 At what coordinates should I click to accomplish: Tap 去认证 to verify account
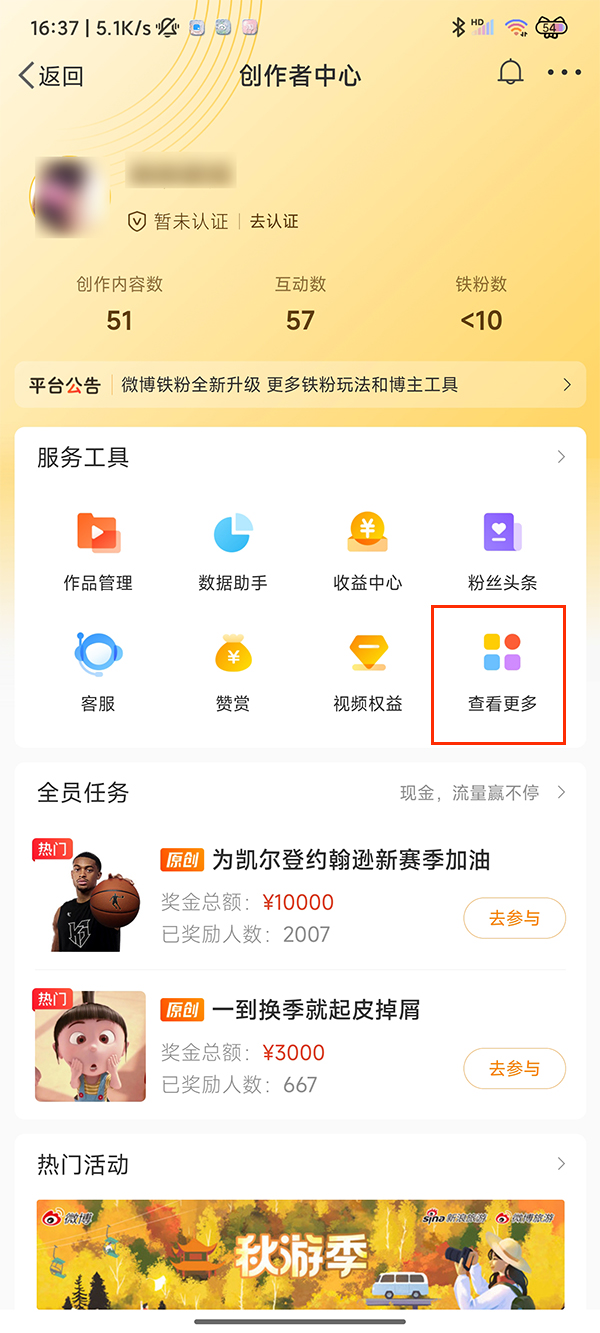pos(274,221)
